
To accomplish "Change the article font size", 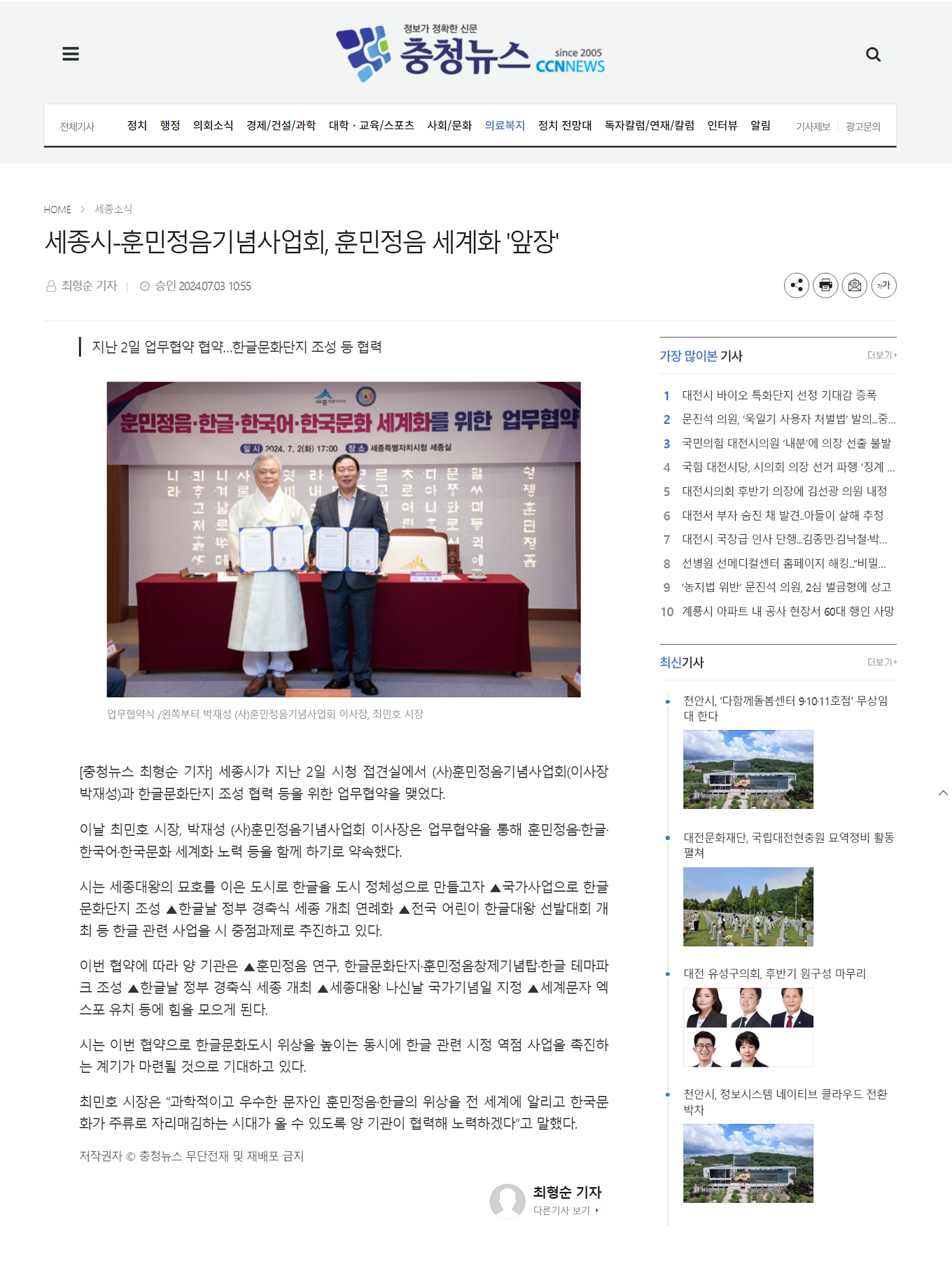I will click(x=884, y=285).
